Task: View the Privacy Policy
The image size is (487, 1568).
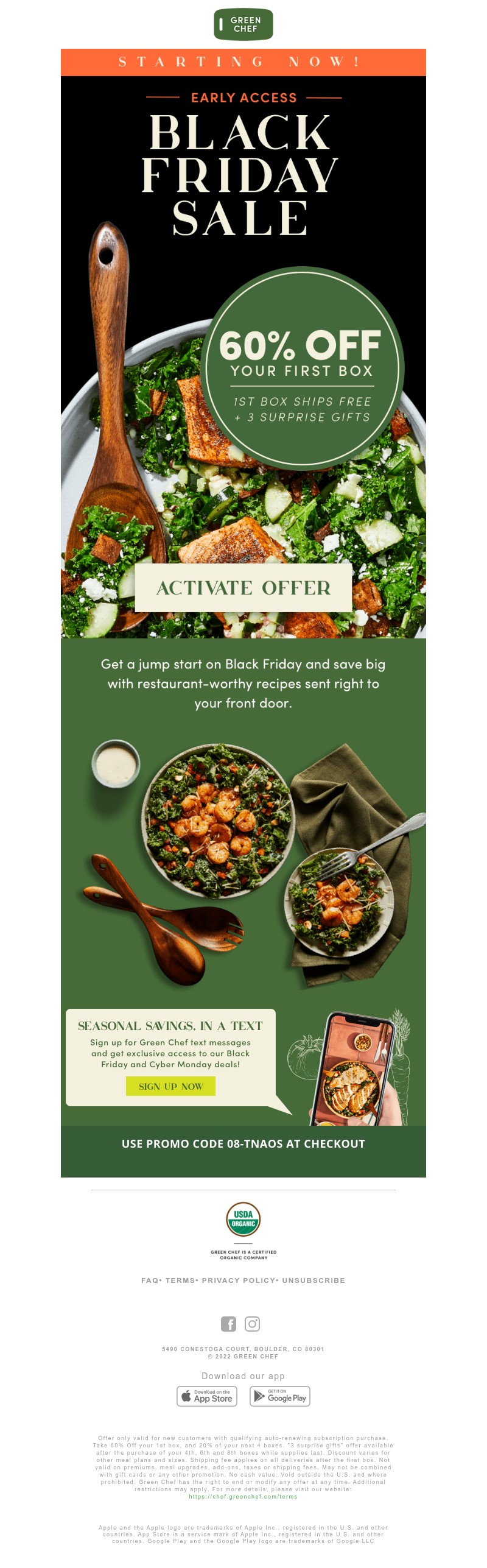Action: 238,1280
